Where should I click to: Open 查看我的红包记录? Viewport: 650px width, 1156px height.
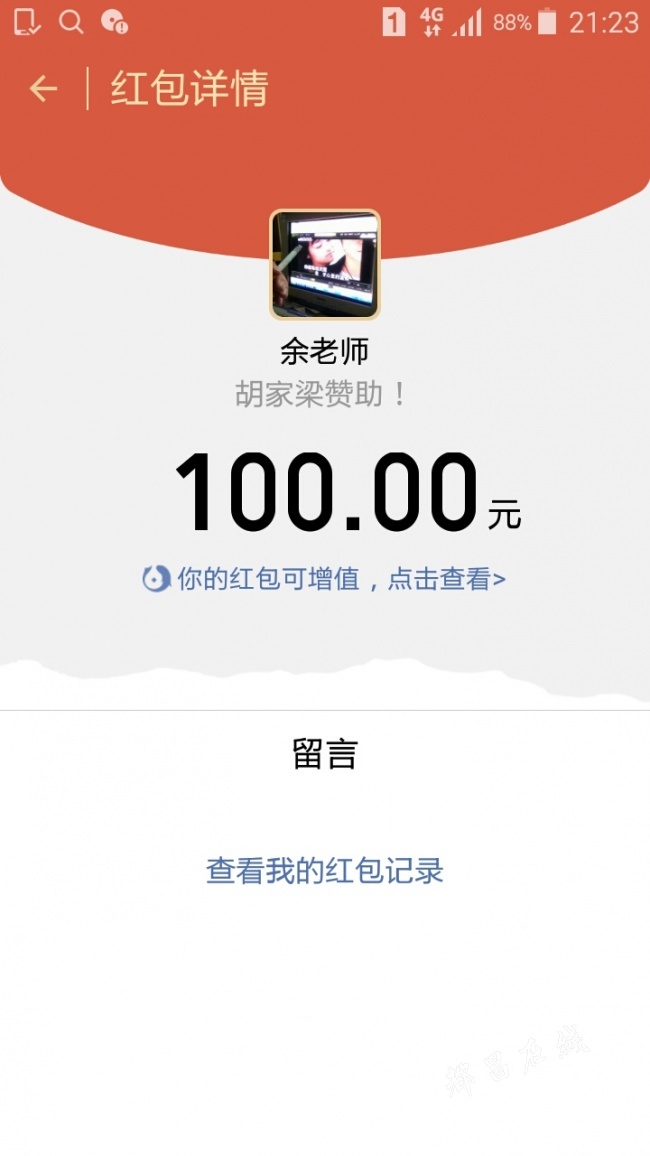pos(325,870)
